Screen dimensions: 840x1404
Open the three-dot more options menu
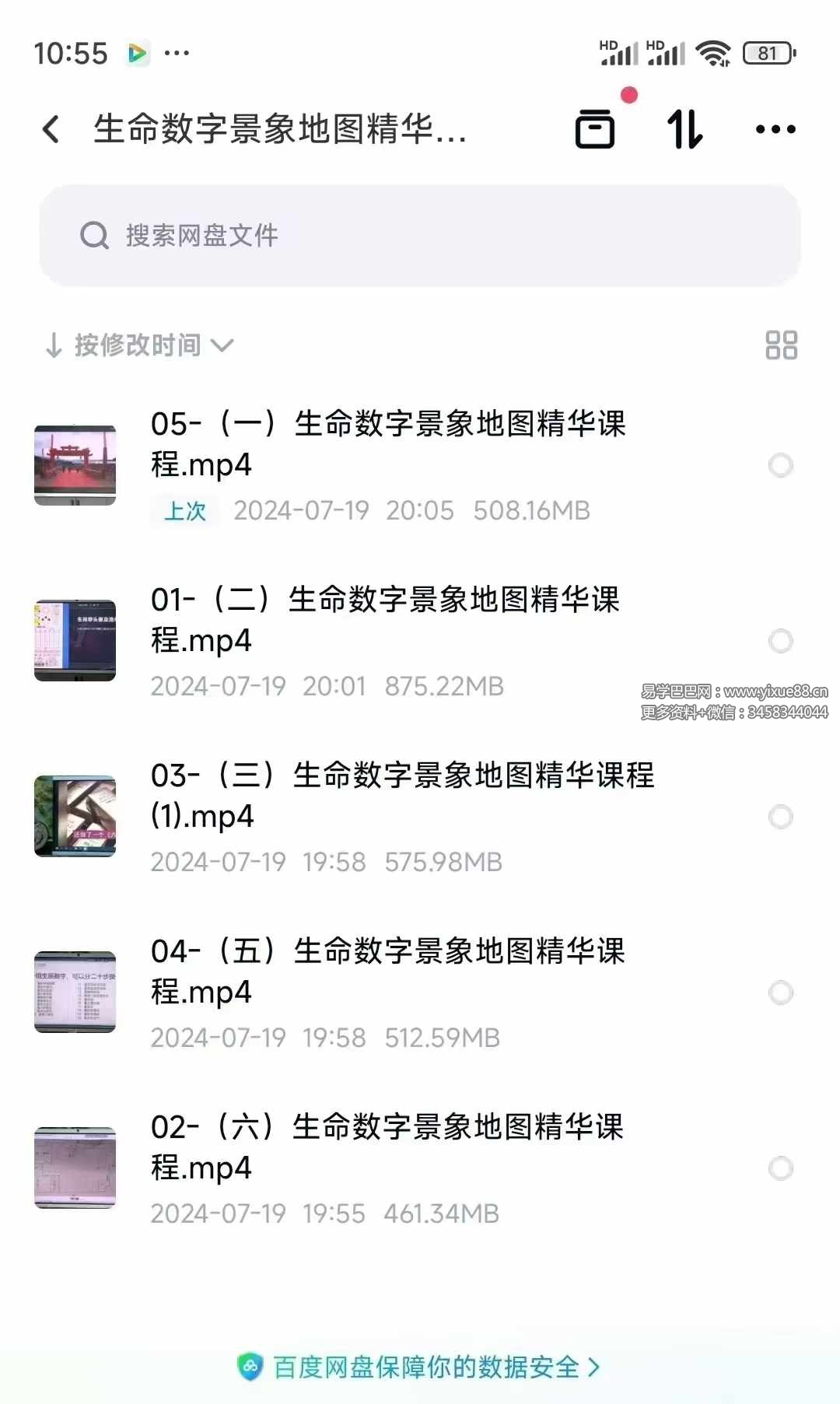pyautogui.click(x=775, y=128)
